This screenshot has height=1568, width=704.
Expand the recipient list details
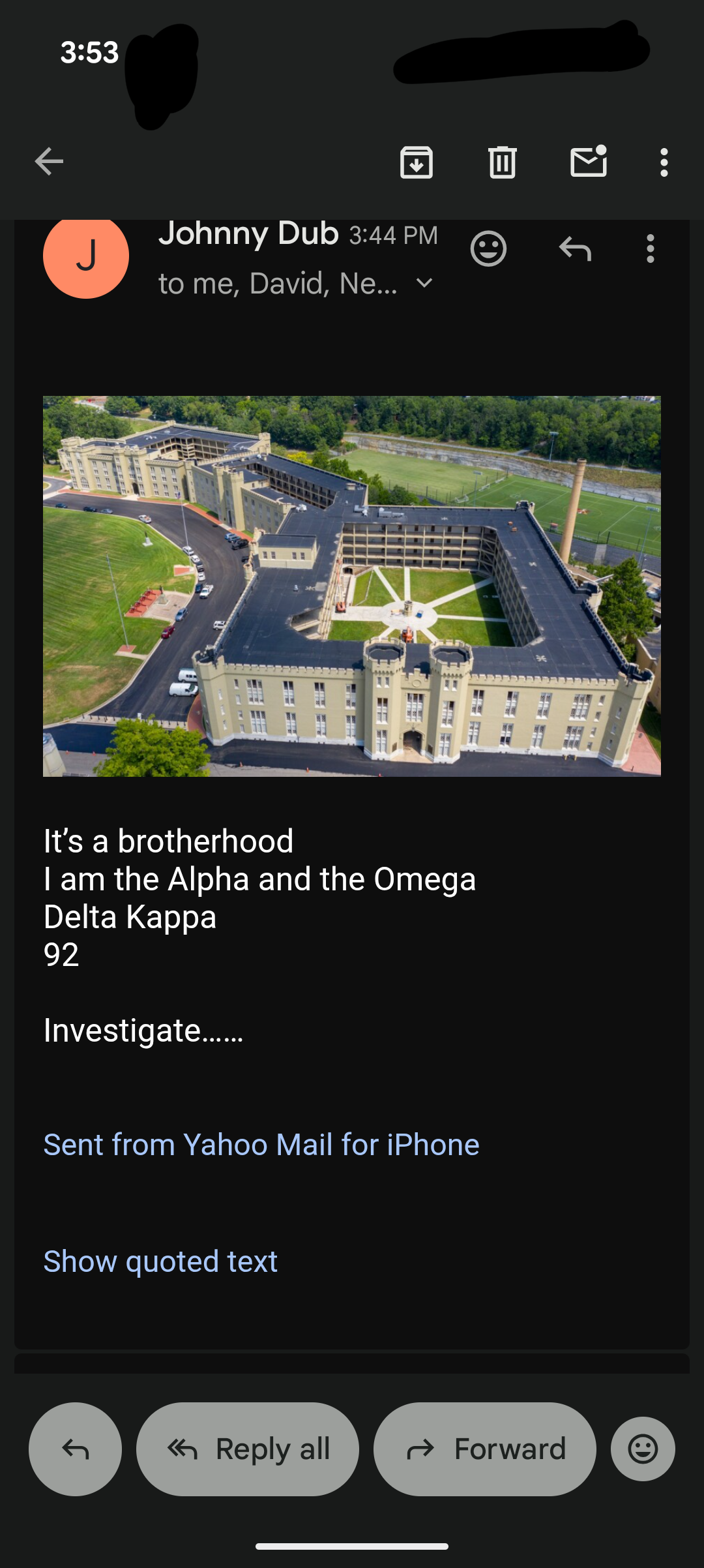pyautogui.click(x=424, y=283)
